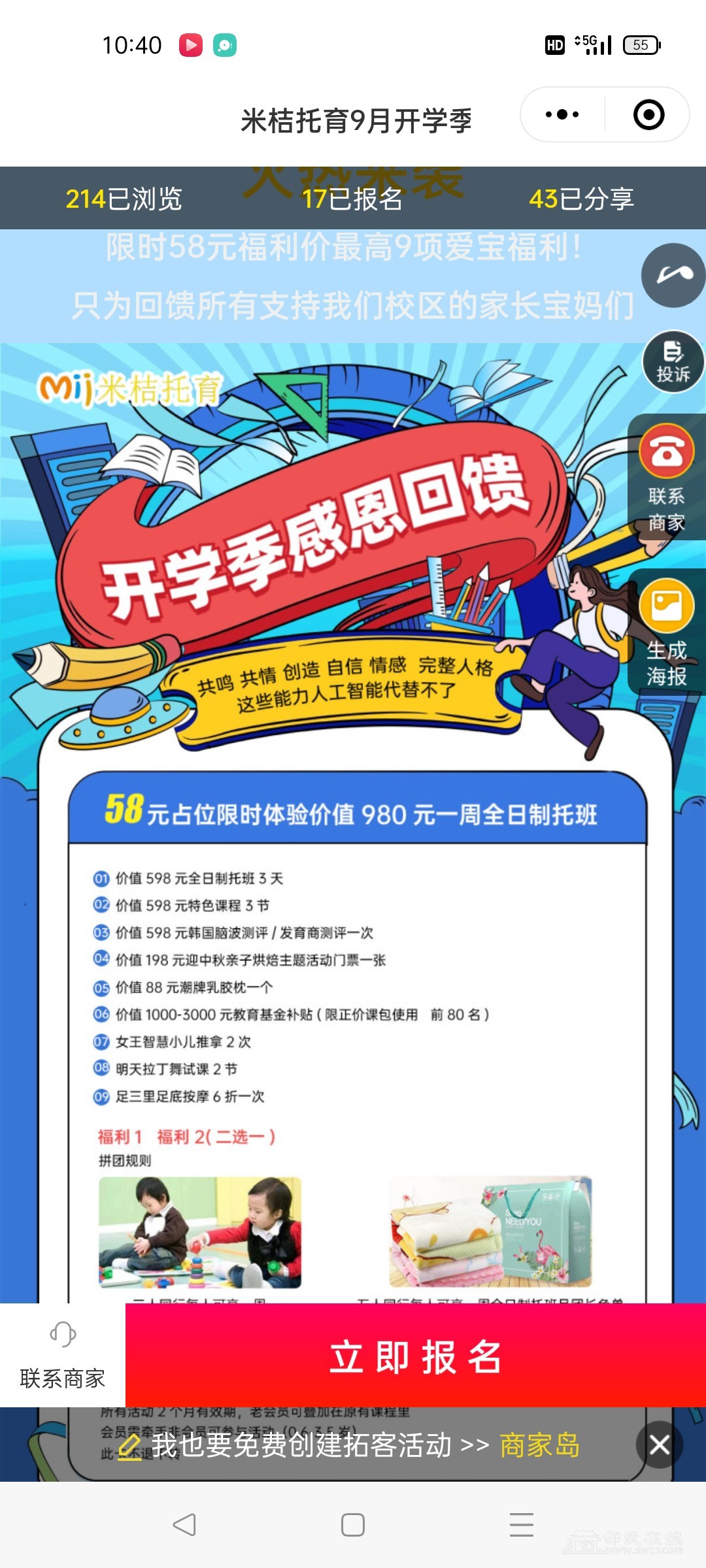
Task: Tap 立即报名 to sign up now
Action: 416,1355
